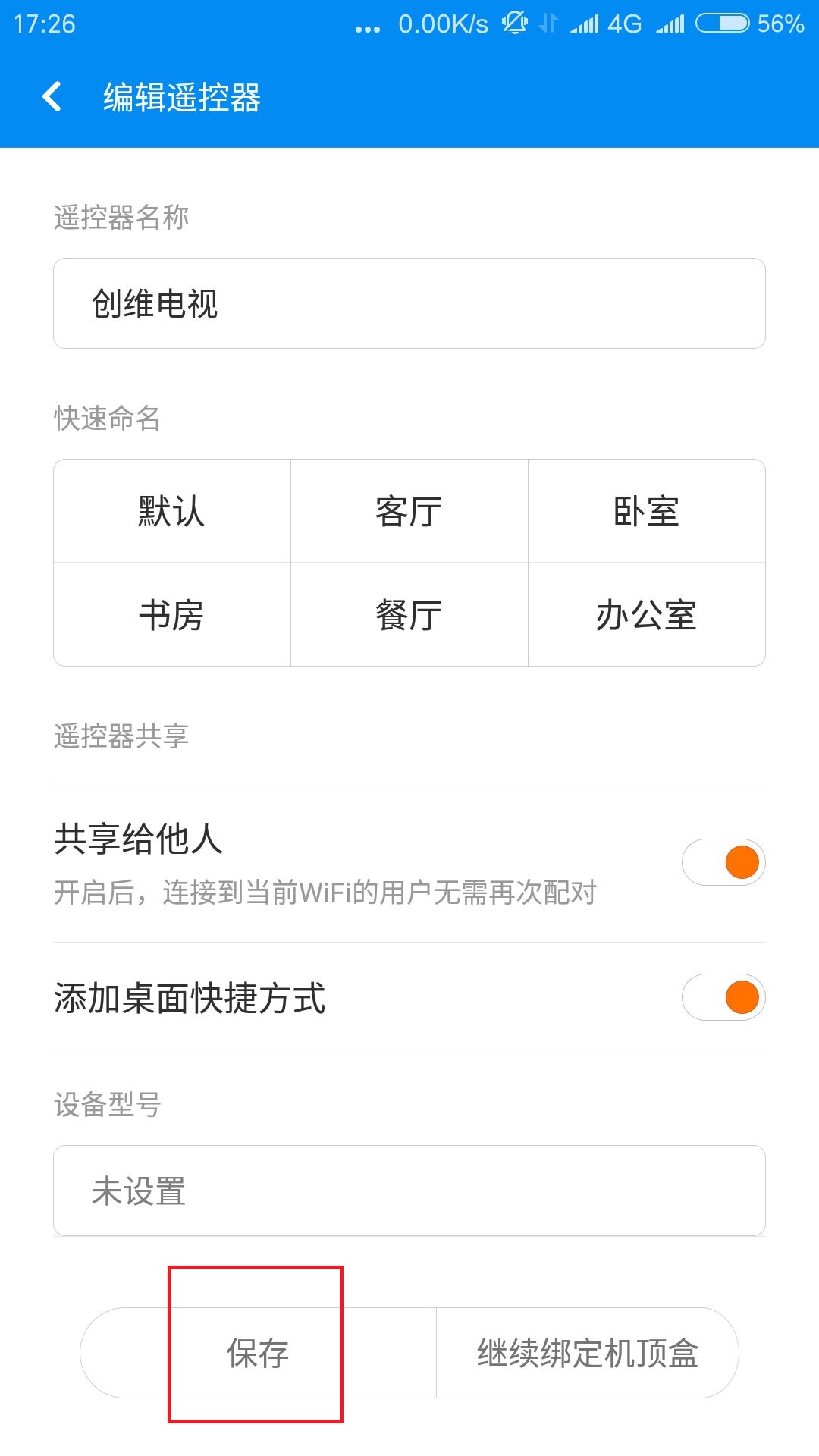Select quick name 客厅
Screen dimensions: 819x1456
click(x=409, y=511)
